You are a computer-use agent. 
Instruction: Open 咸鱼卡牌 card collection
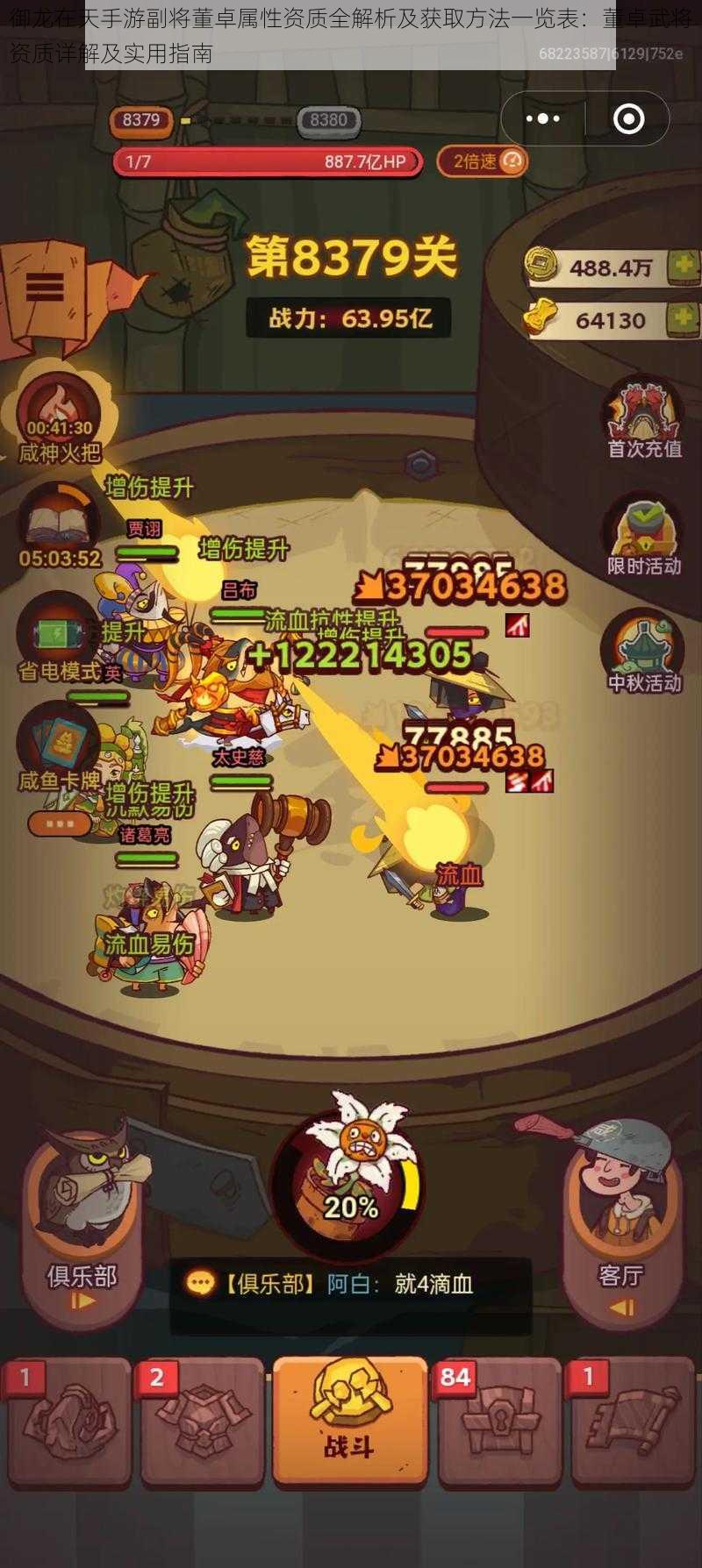[59, 747]
